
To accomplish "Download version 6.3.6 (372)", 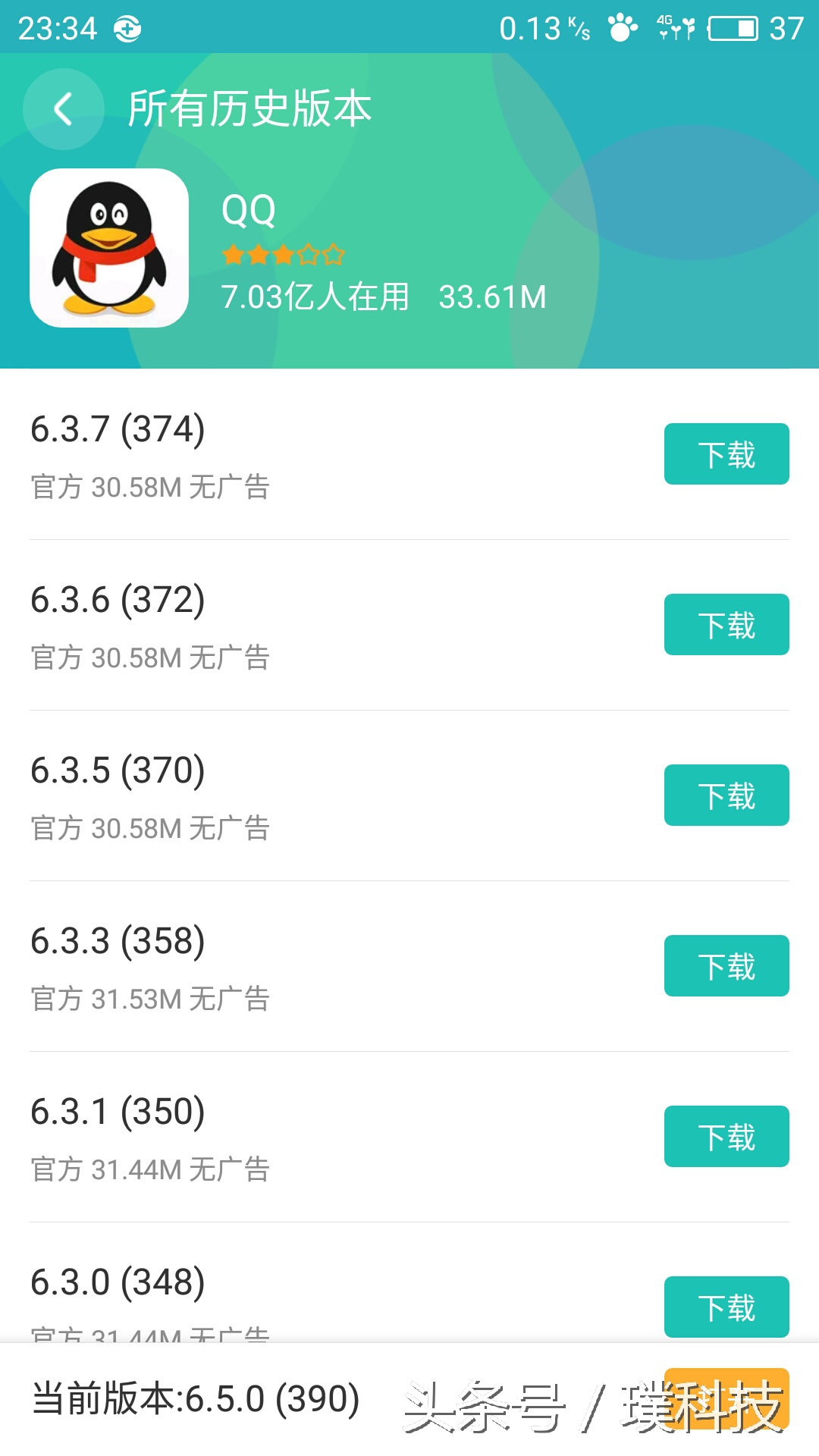I will pos(726,624).
